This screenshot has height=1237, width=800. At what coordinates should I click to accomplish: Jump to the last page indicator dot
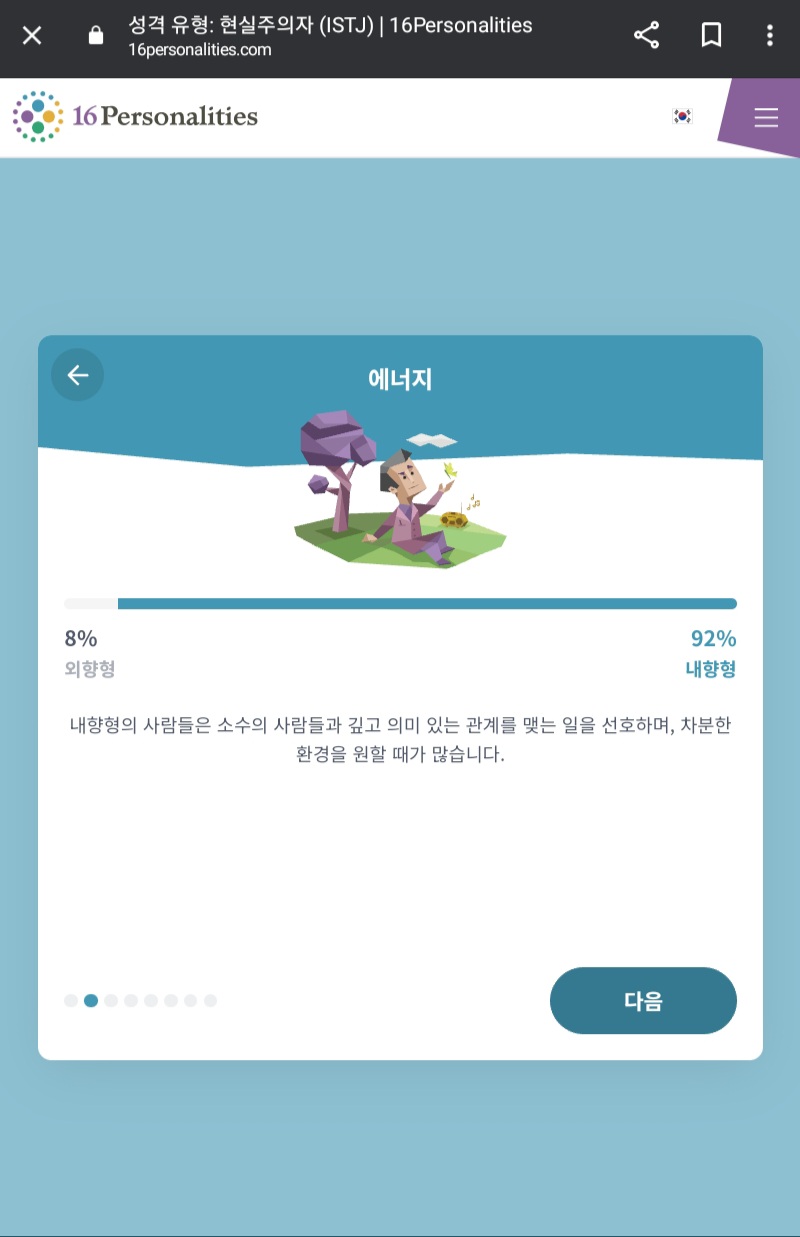point(210,1000)
